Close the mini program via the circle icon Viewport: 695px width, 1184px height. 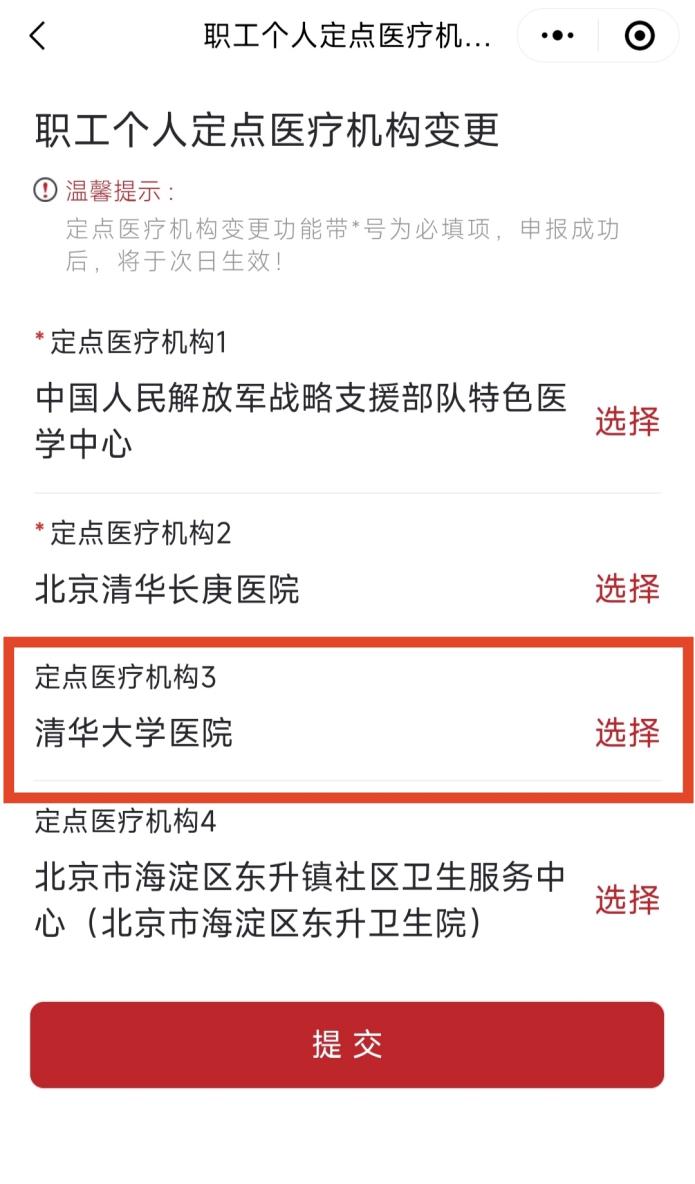[x=640, y=35]
